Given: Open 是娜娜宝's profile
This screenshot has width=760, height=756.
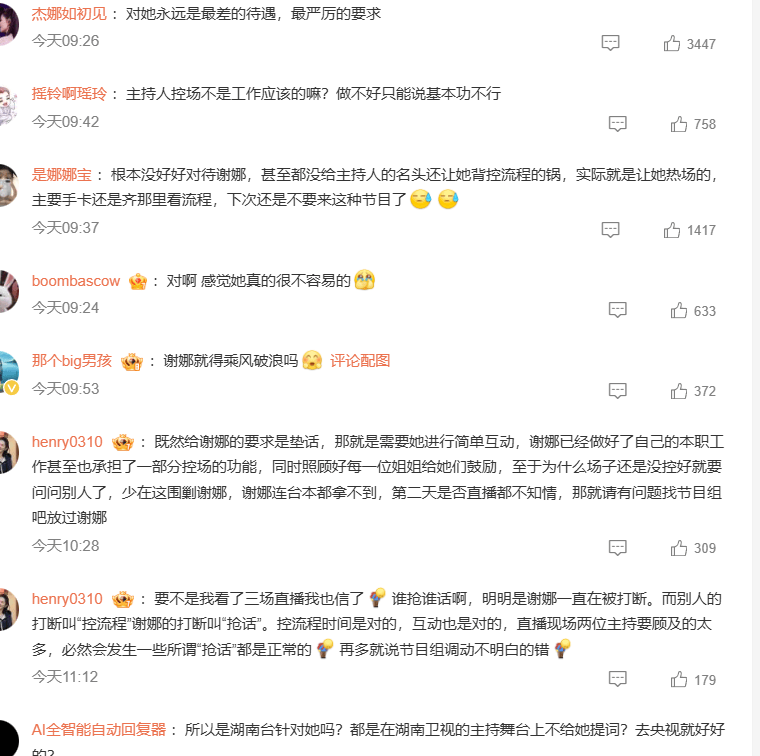Looking at the screenshot, I should click(60, 173).
